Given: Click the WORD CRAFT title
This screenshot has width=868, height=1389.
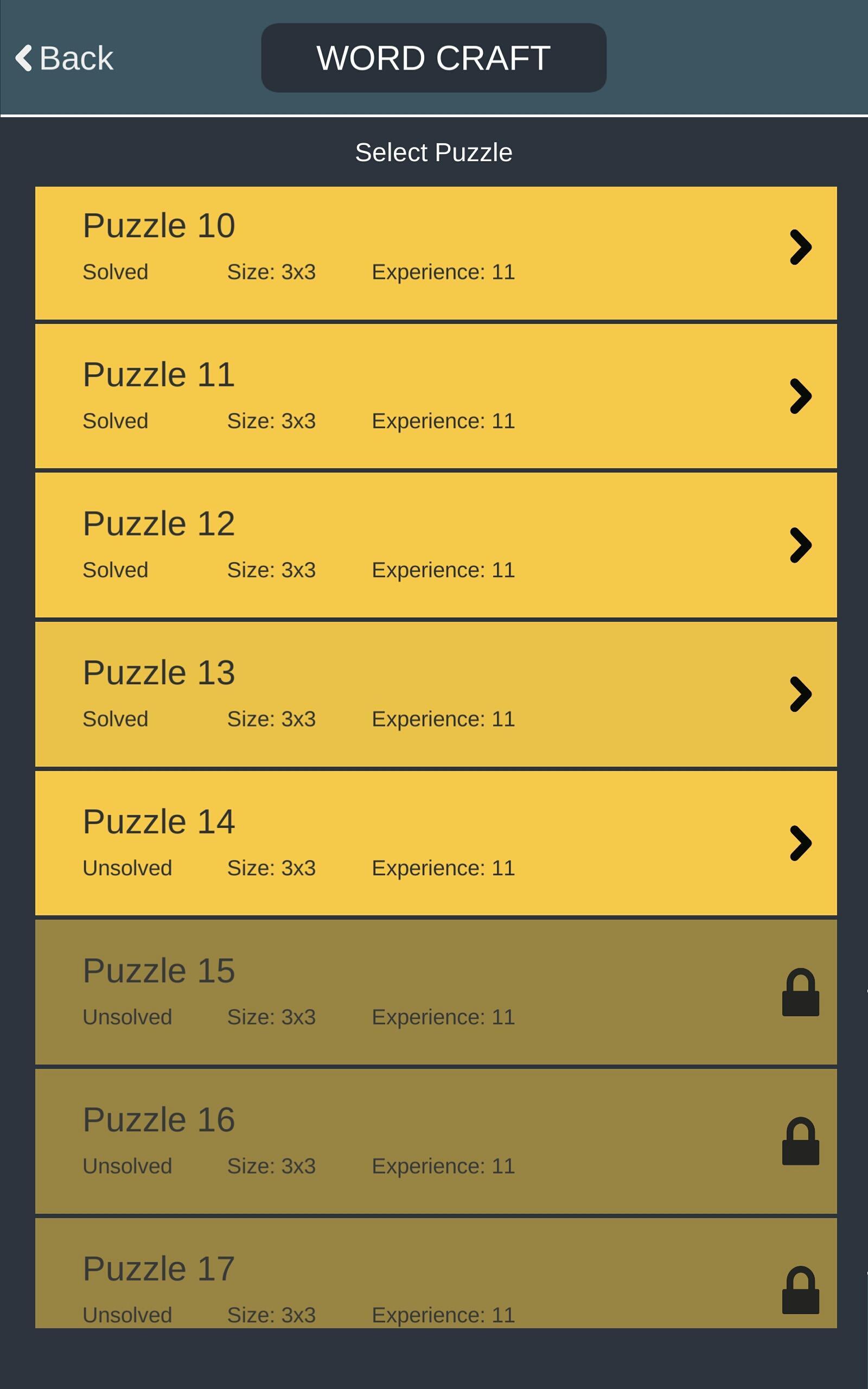Looking at the screenshot, I should tap(434, 58).
